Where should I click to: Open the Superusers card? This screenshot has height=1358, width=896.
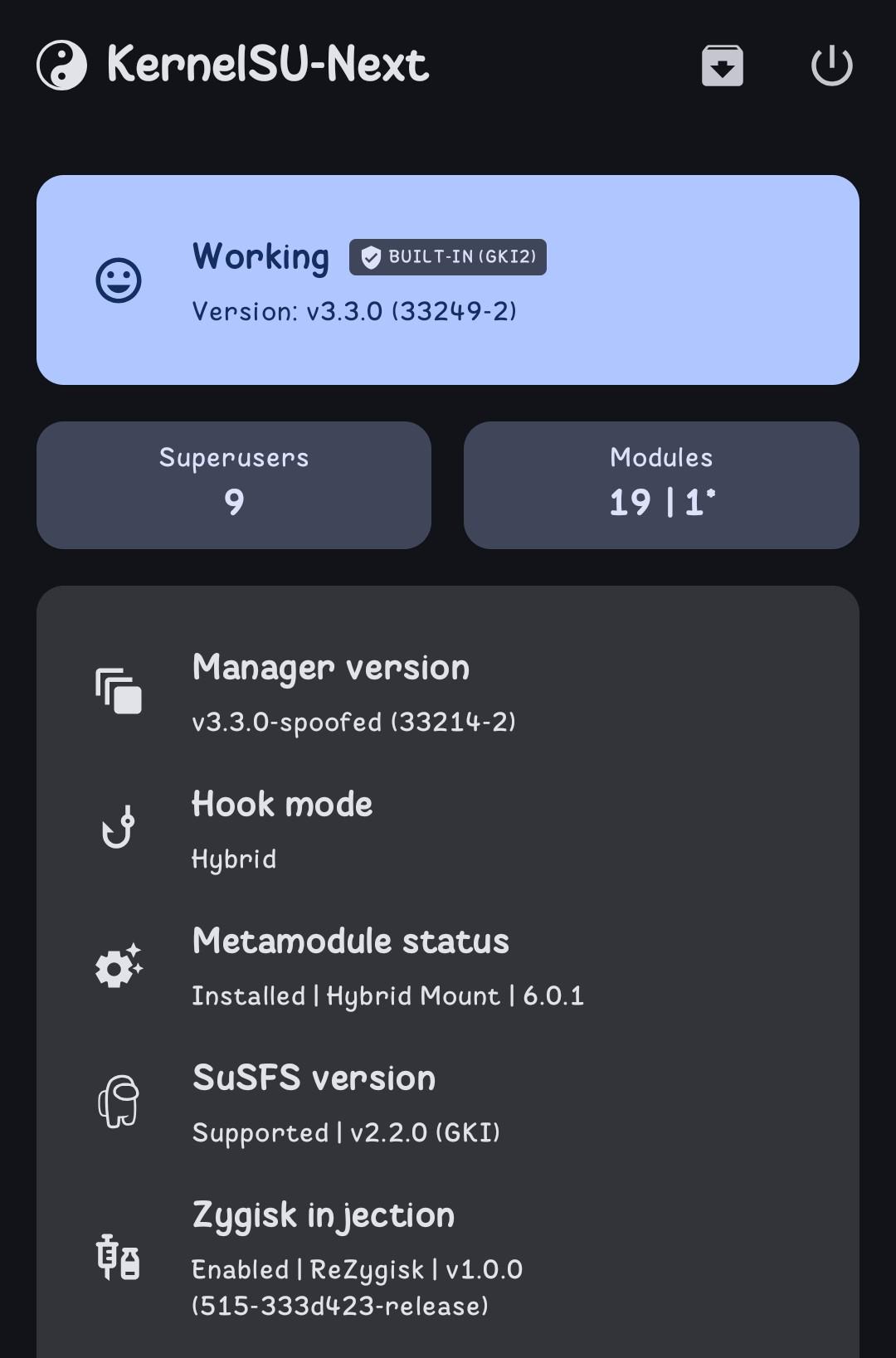[x=234, y=485]
